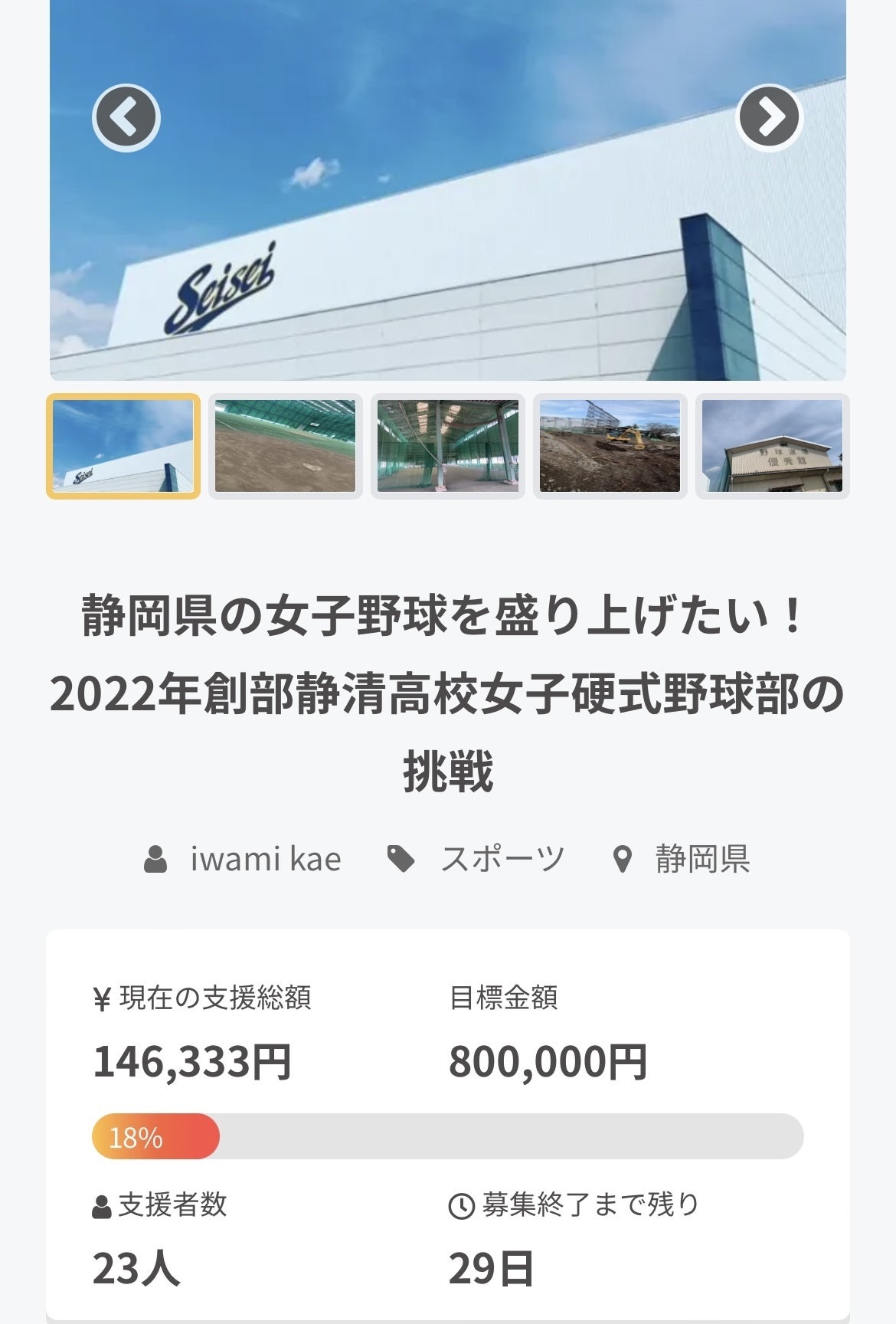Screen dimensions: 896x1324
Task: Open the excavator construction site thumbnail
Action: [x=610, y=446]
